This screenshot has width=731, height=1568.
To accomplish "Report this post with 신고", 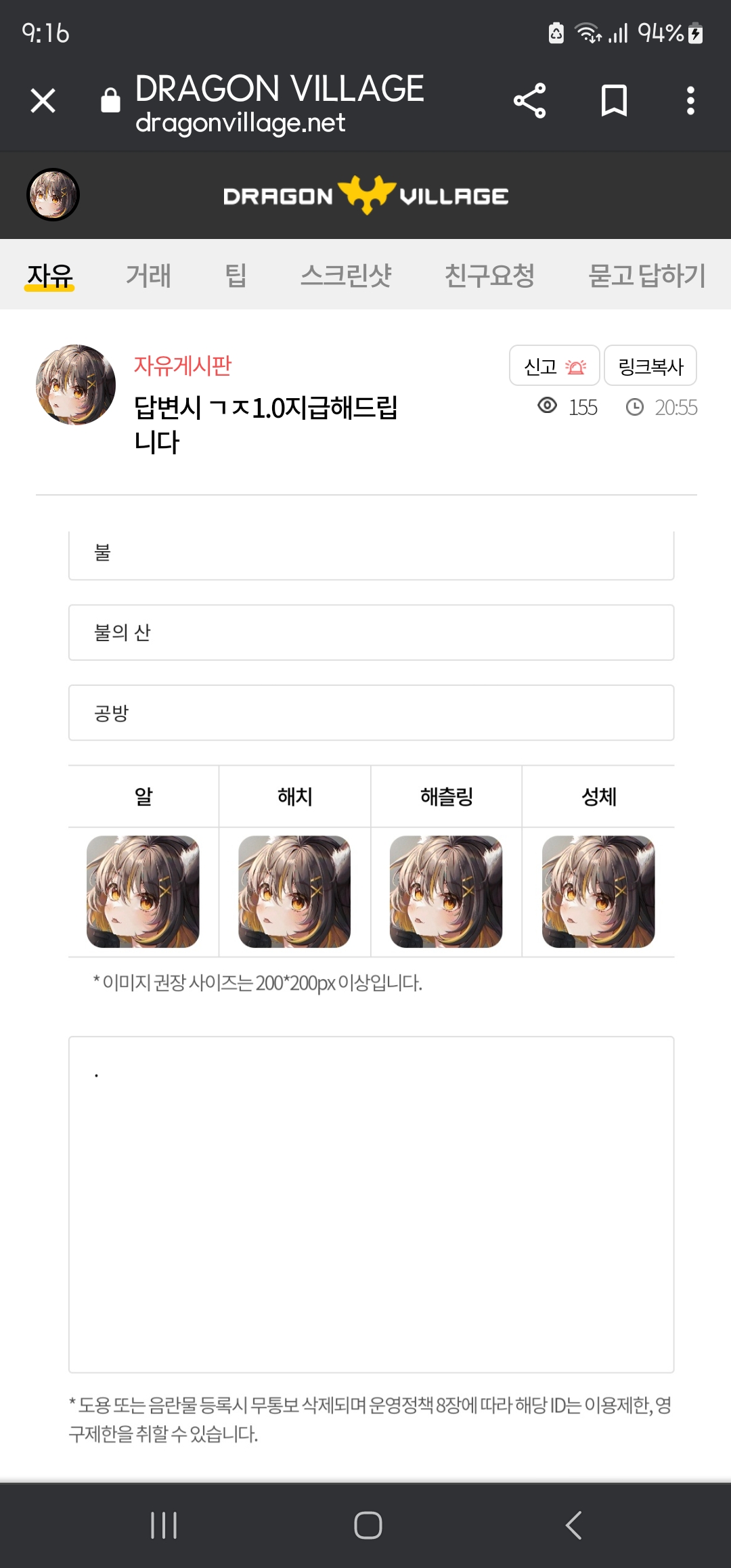I will click(x=554, y=366).
